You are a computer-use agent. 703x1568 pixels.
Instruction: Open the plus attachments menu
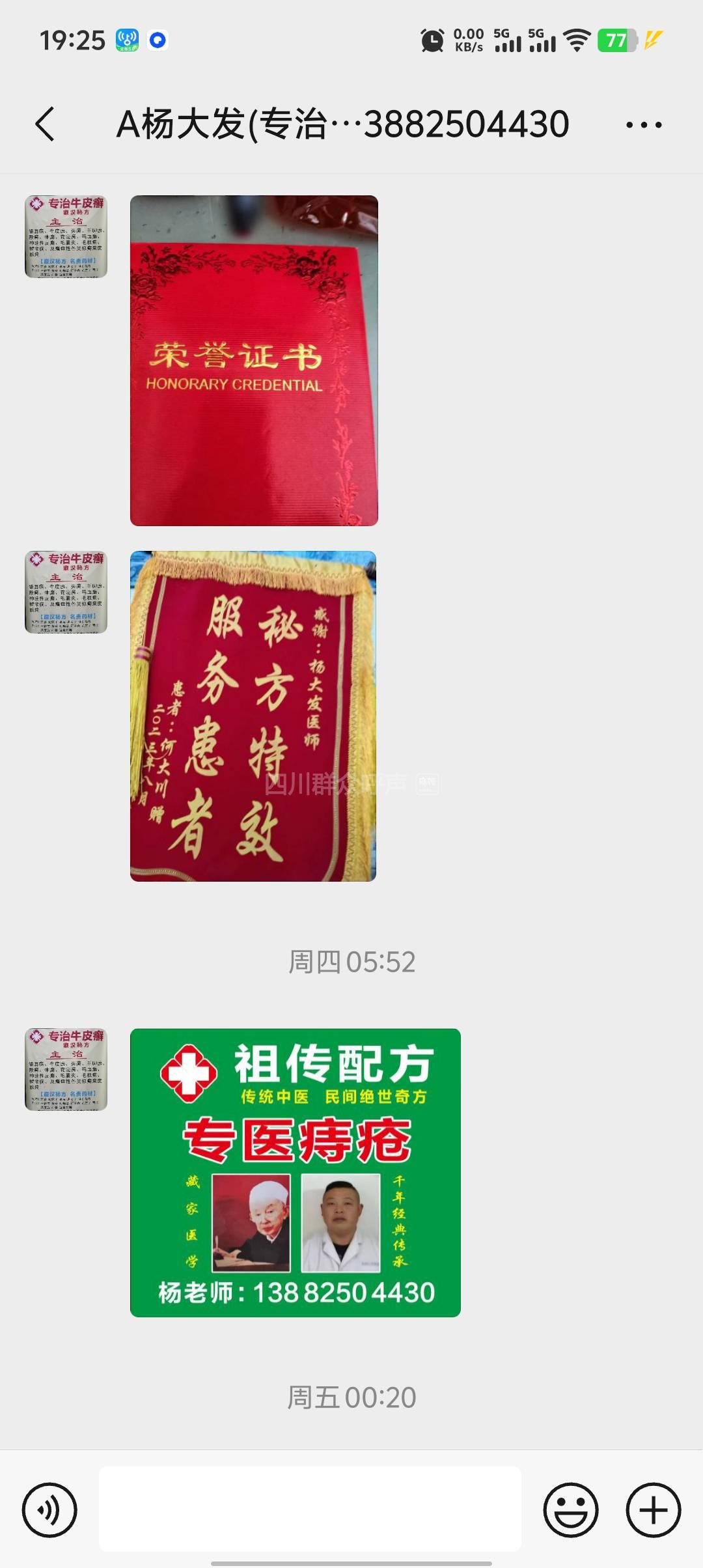pos(653,1509)
